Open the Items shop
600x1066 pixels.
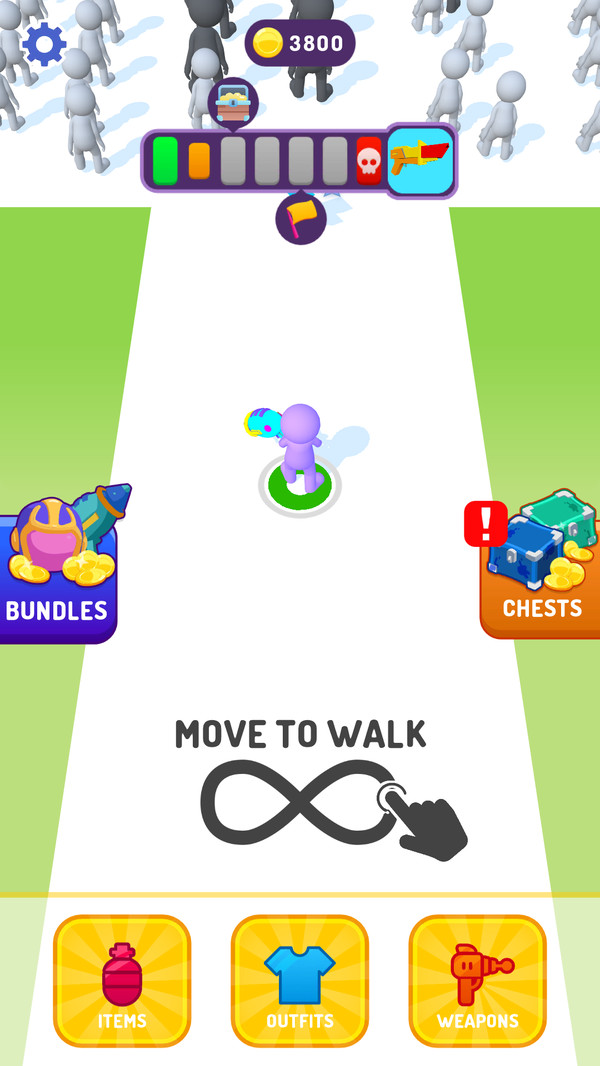[x=122, y=982]
